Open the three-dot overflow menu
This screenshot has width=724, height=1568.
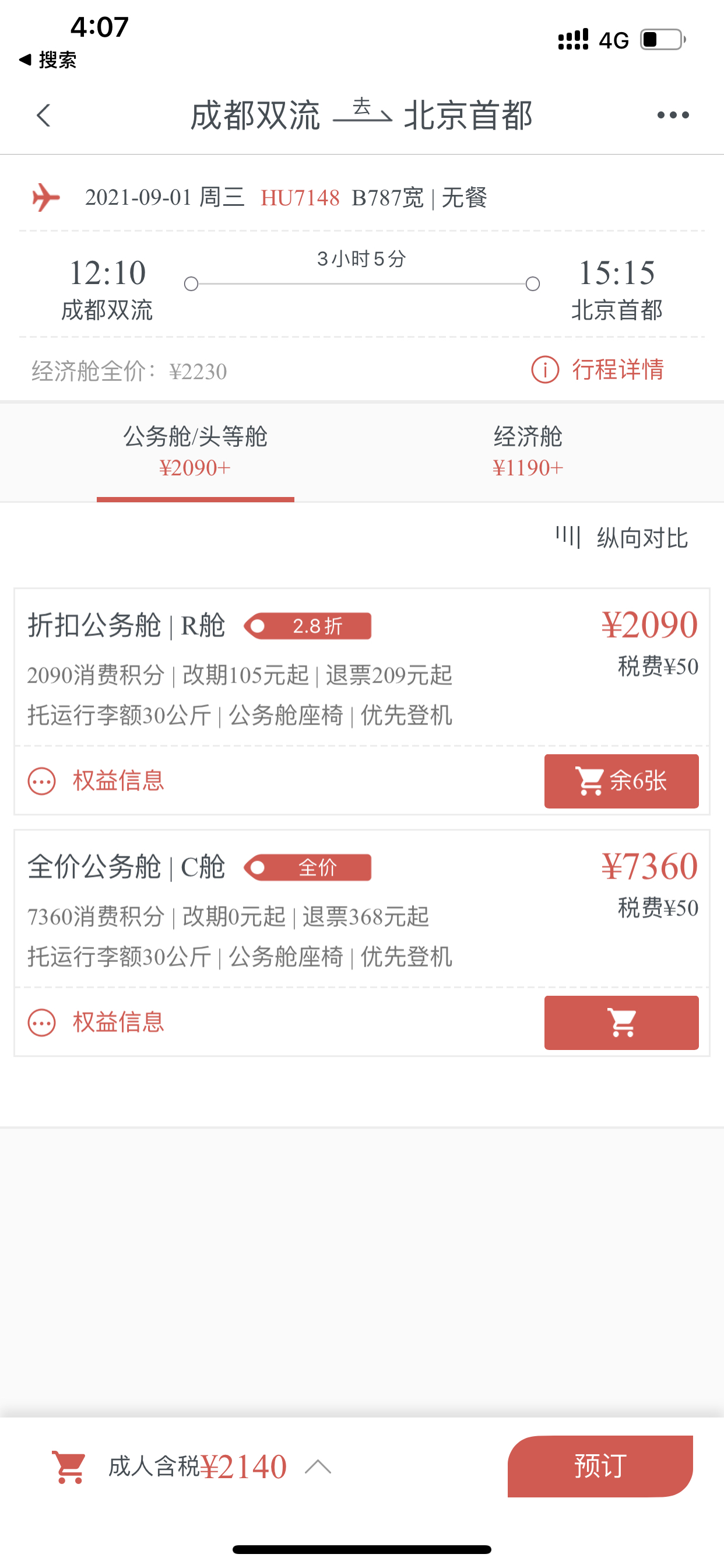pyautogui.click(x=673, y=115)
